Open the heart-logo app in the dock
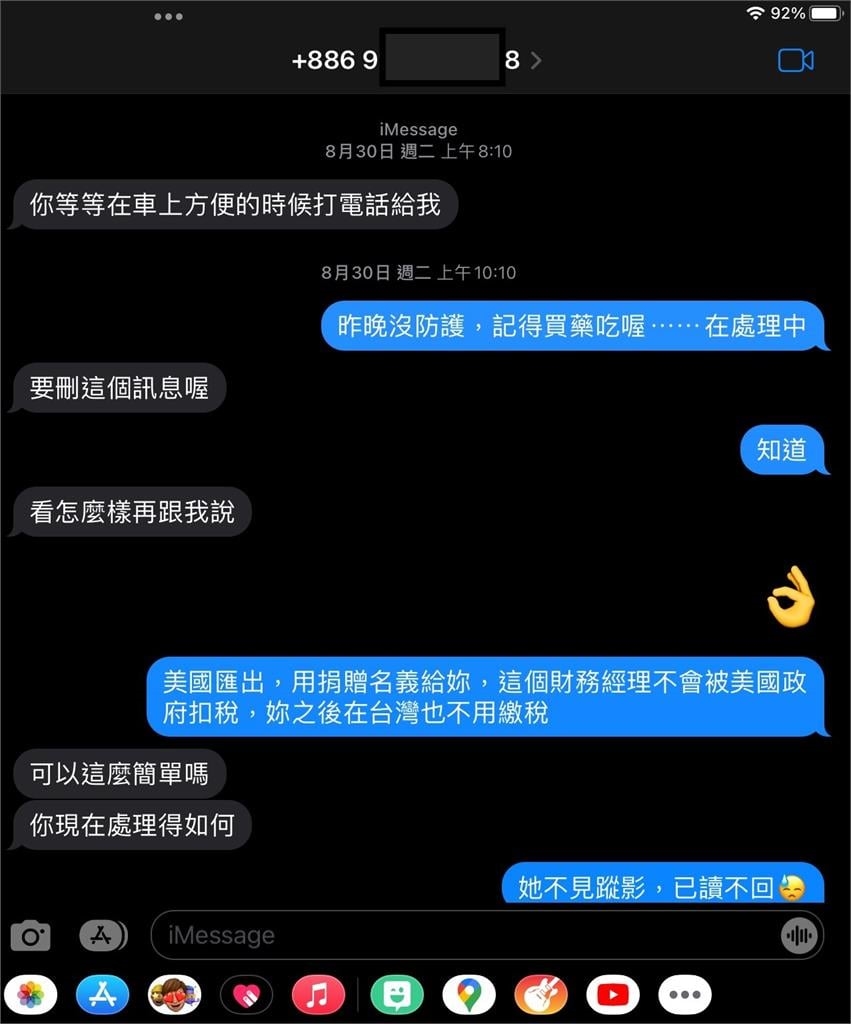851x1024 pixels. click(x=247, y=994)
